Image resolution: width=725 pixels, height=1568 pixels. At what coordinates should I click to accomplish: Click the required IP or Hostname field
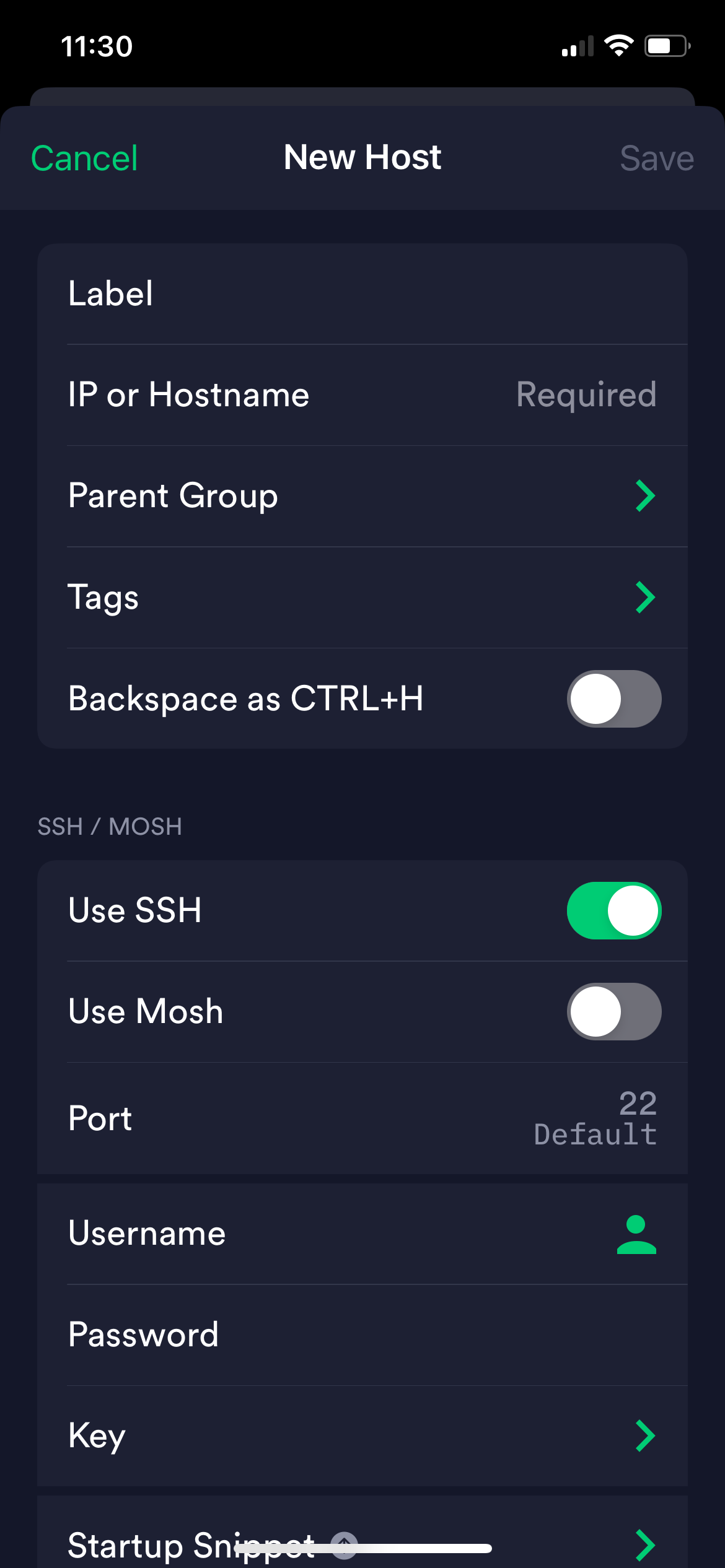click(362, 394)
